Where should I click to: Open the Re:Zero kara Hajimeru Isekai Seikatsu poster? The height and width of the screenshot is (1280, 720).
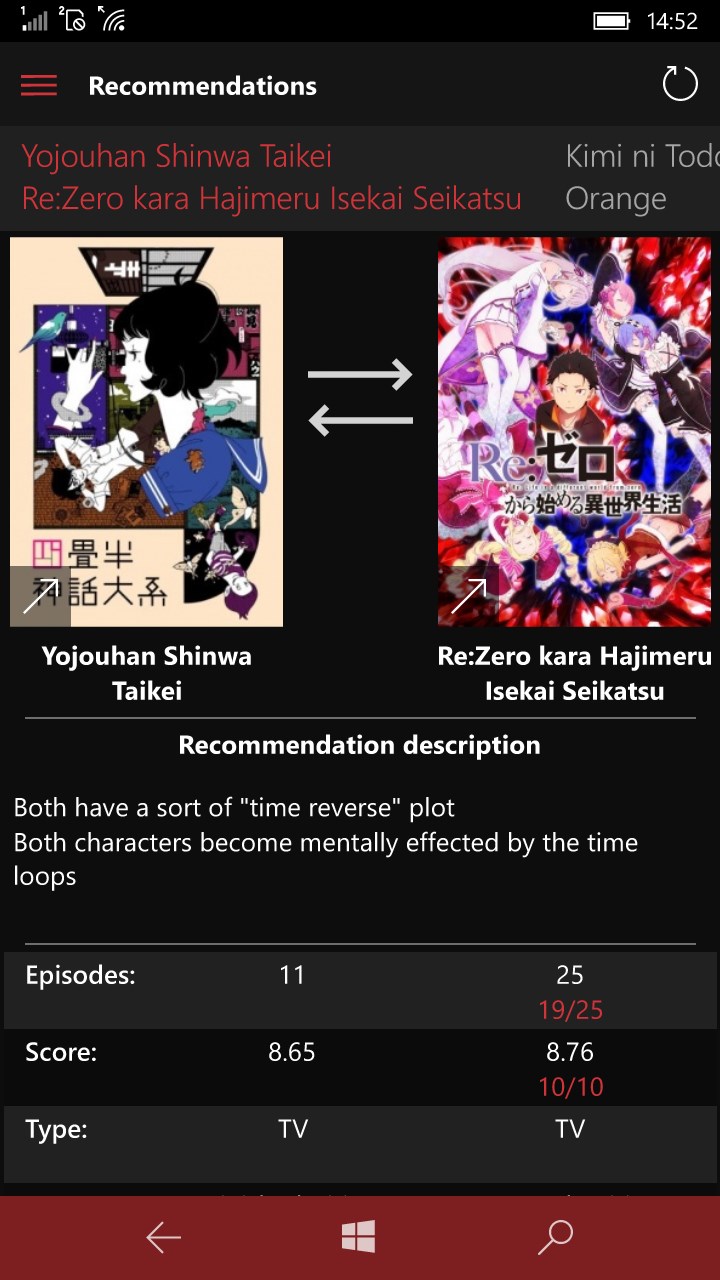pyautogui.click(x=574, y=432)
